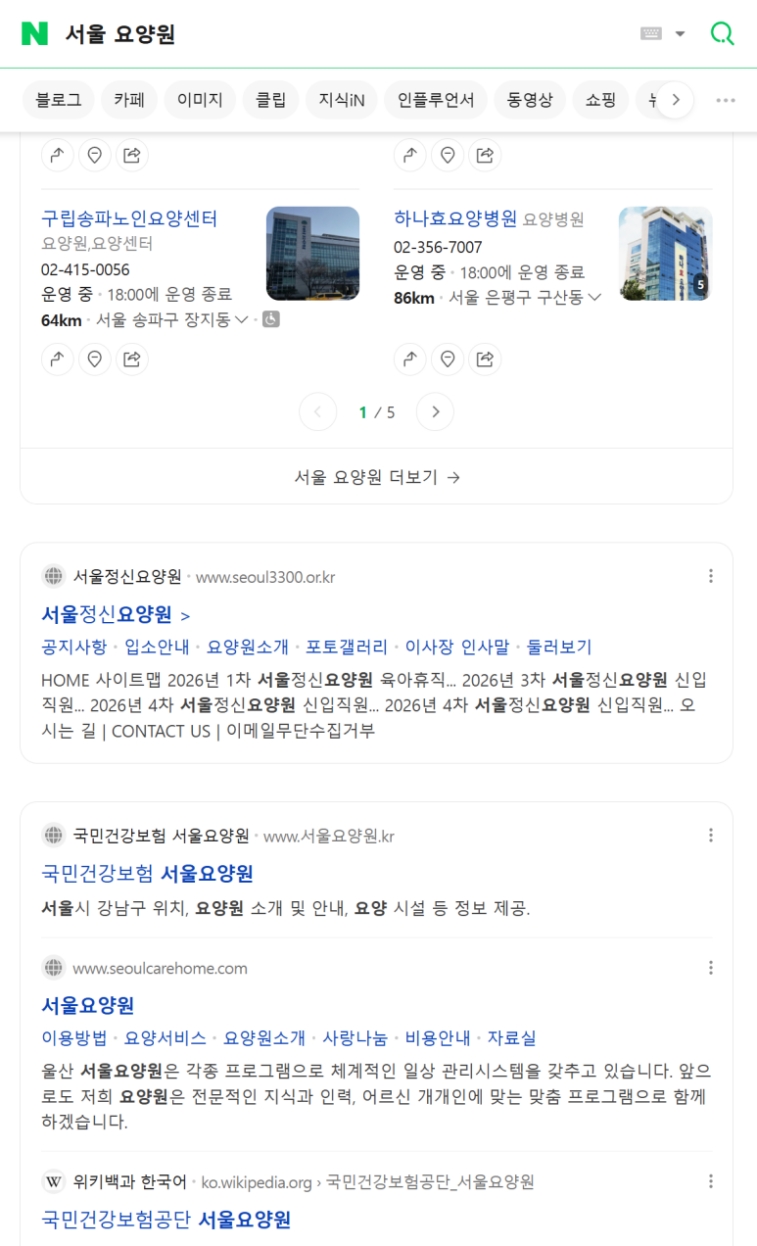The height and width of the screenshot is (1246, 757).
Task: Select the 이미지 tab
Action: click(200, 100)
